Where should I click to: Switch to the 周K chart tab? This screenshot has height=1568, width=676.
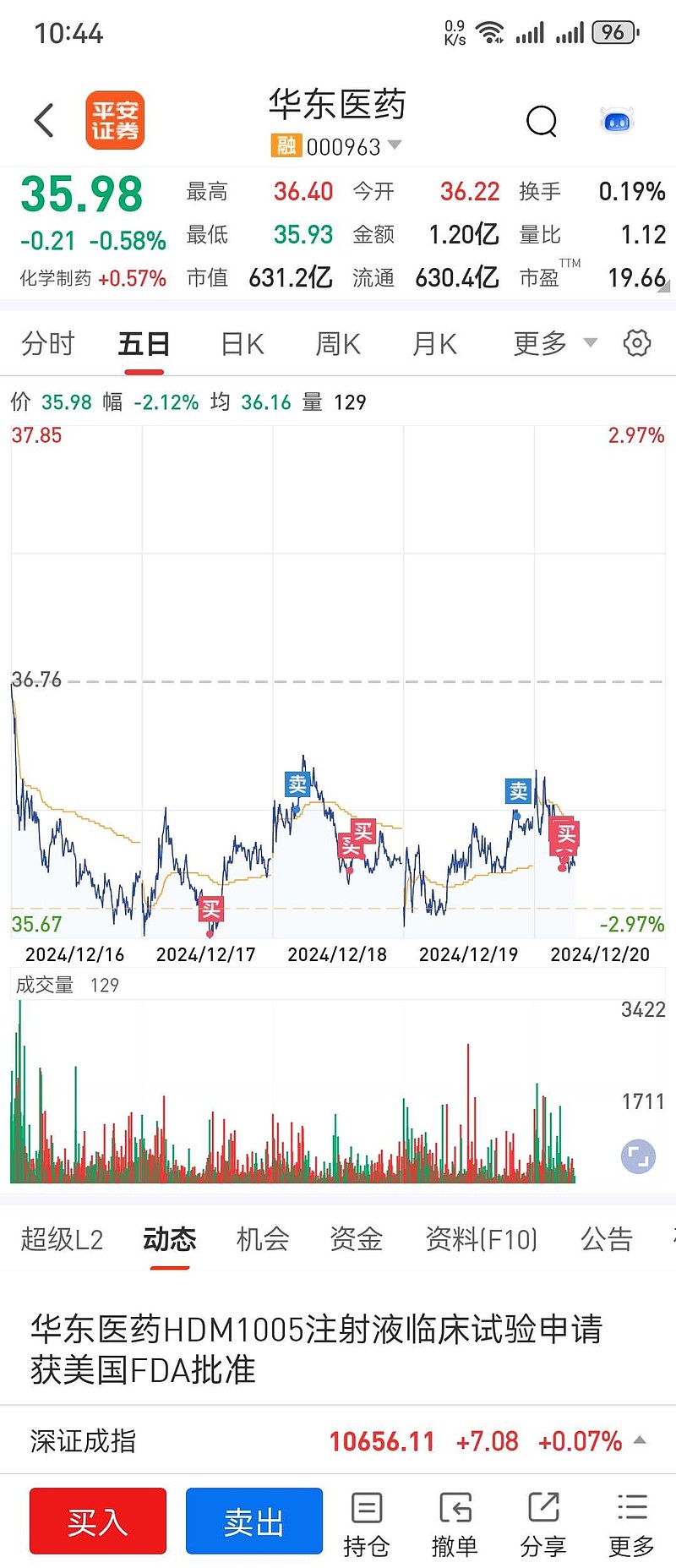click(338, 344)
